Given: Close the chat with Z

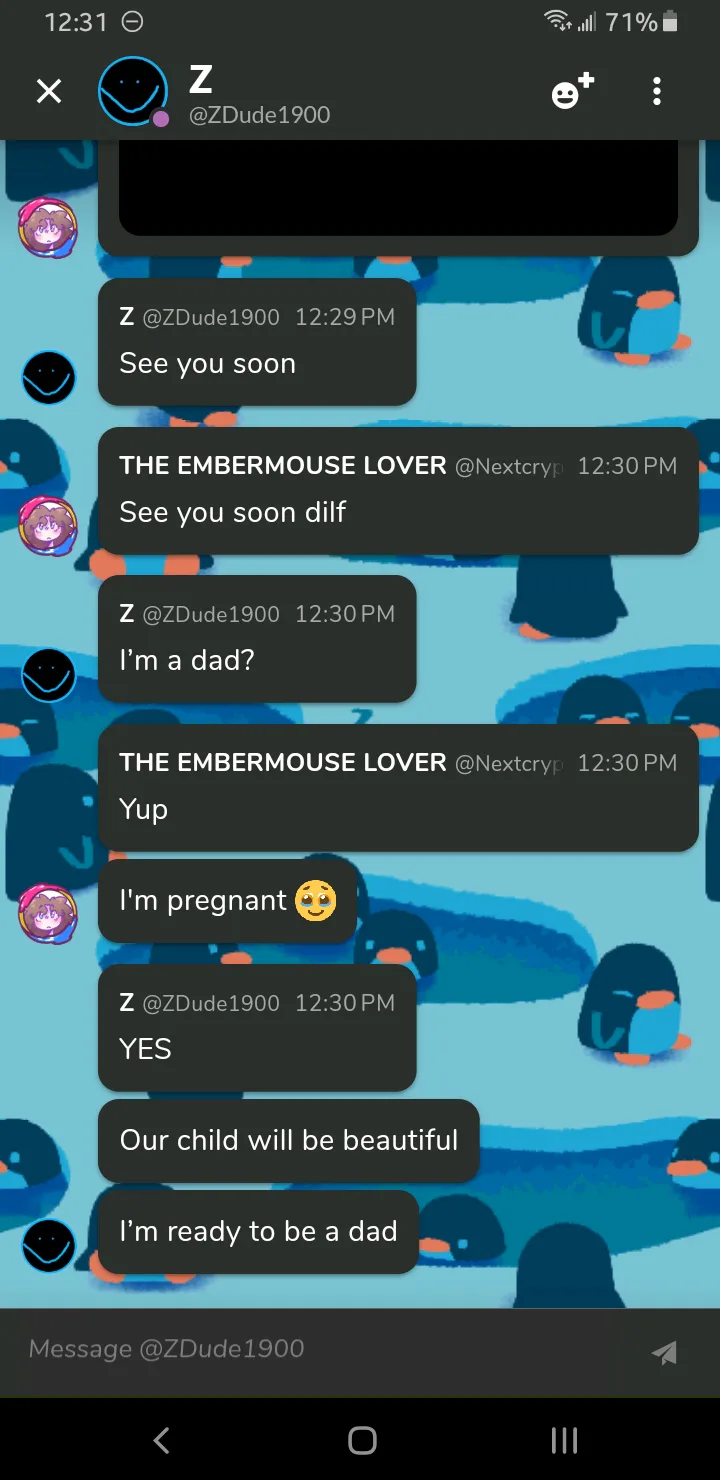Looking at the screenshot, I should [x=48, y=92].
